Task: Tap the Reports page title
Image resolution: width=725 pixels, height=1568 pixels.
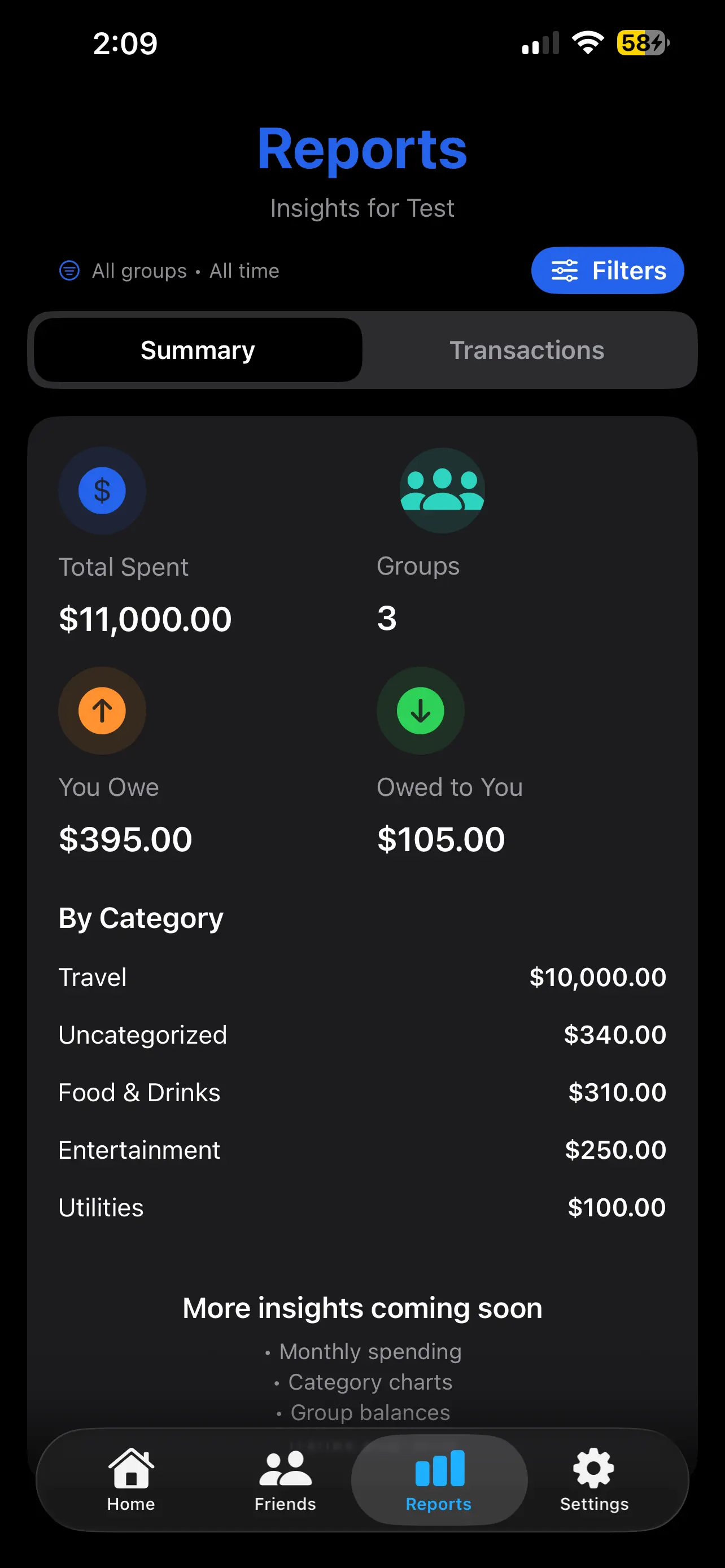Action: pyautogui.click(x=362, y=148)
